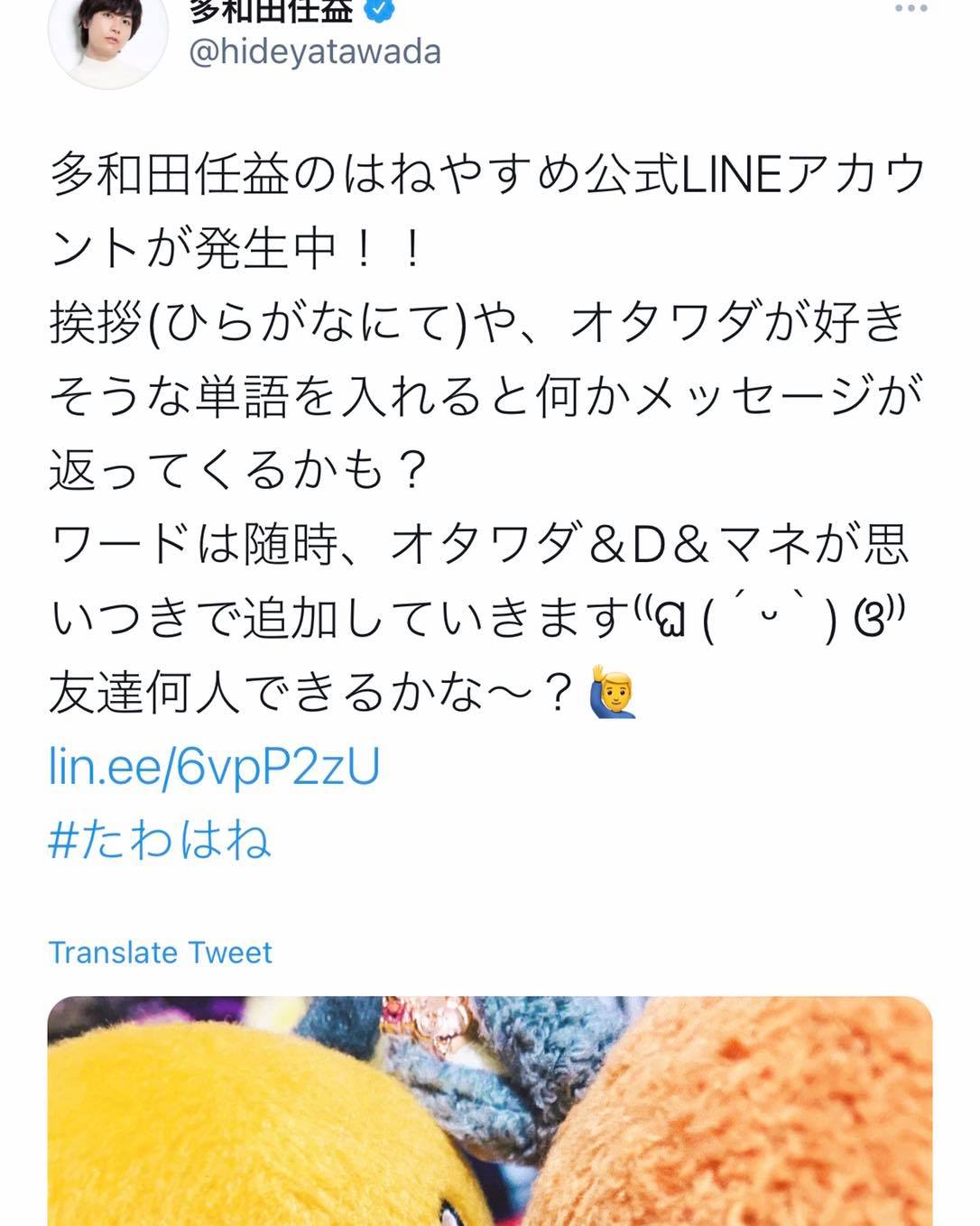The width and height of the screenshot is (980, 1226).
Task: Open the profile picture of the tweet author
Action: pos(107,36)
